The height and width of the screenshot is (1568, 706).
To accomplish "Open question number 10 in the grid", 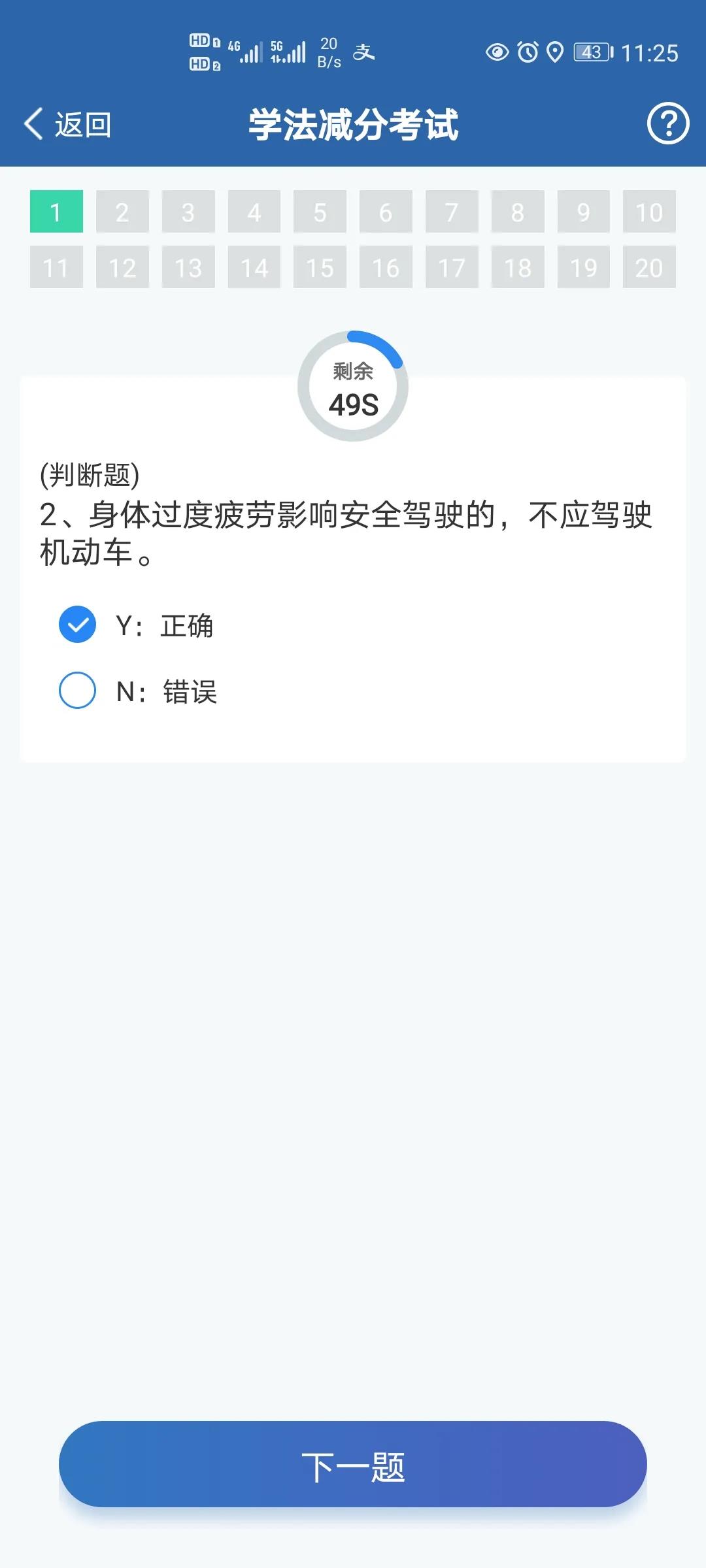I will click(x=649, y=212).
